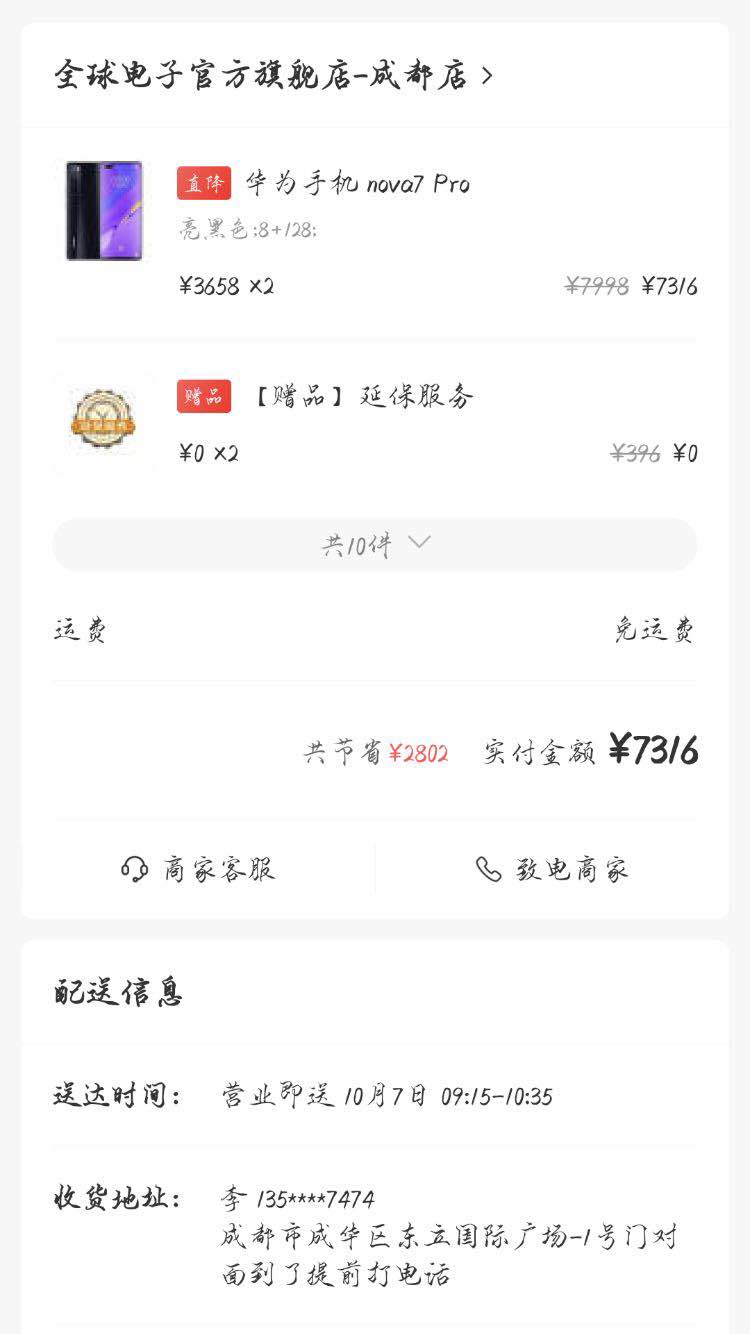Open the 全球电子官方旗舰店-成都店 store page
Image resolution: width=750 pixels, height=1334 pixels.
tap(274, 76)
